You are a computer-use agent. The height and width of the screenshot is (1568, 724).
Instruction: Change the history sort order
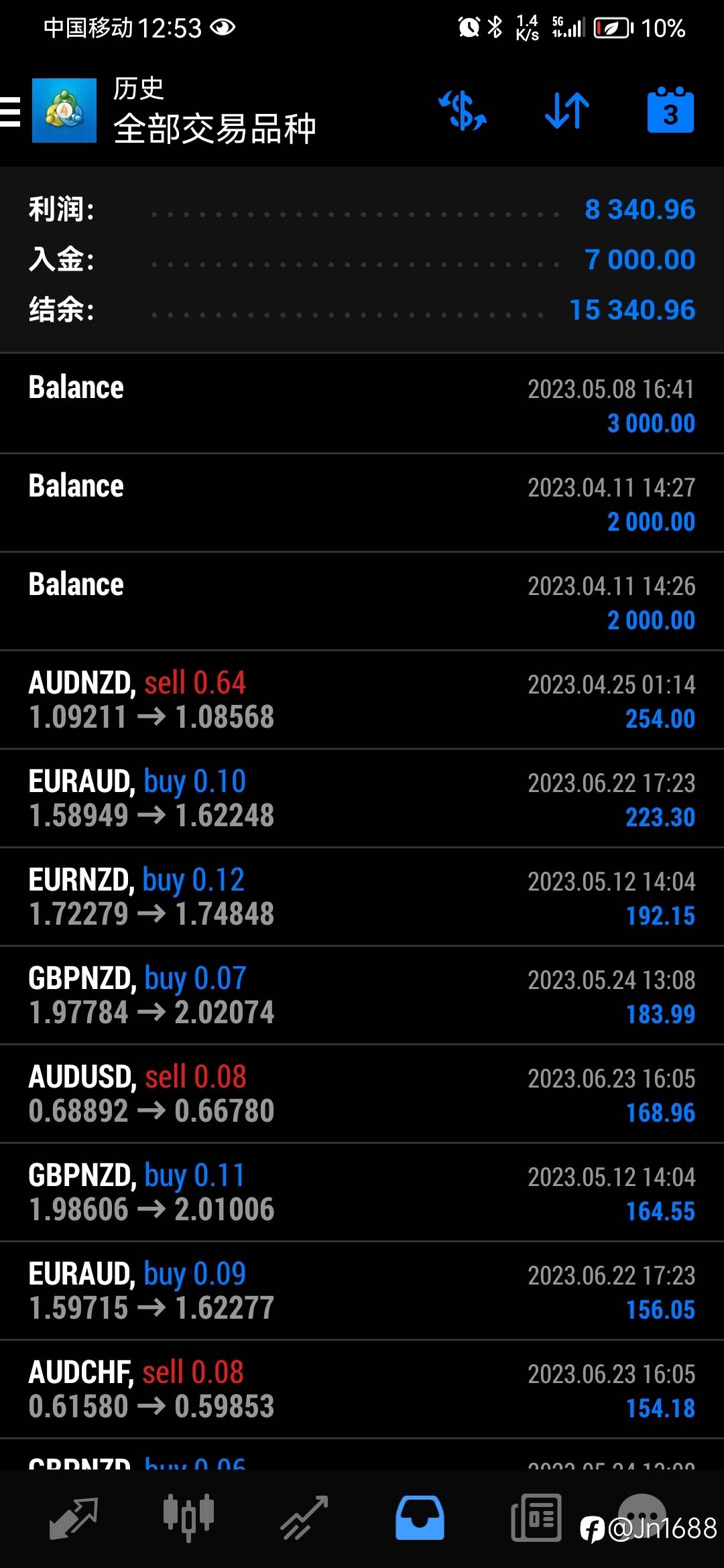coord(567,111)
